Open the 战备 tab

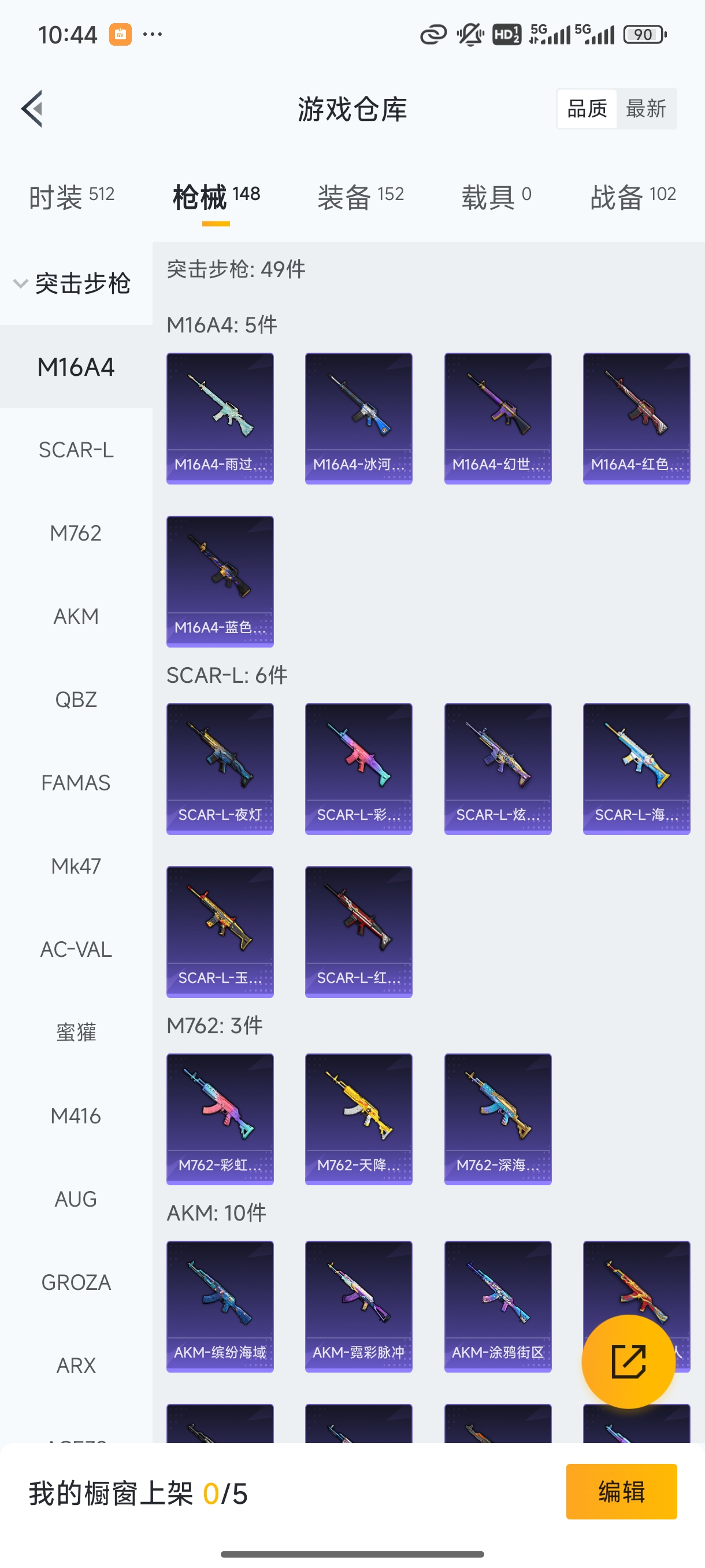coord(633,197)
